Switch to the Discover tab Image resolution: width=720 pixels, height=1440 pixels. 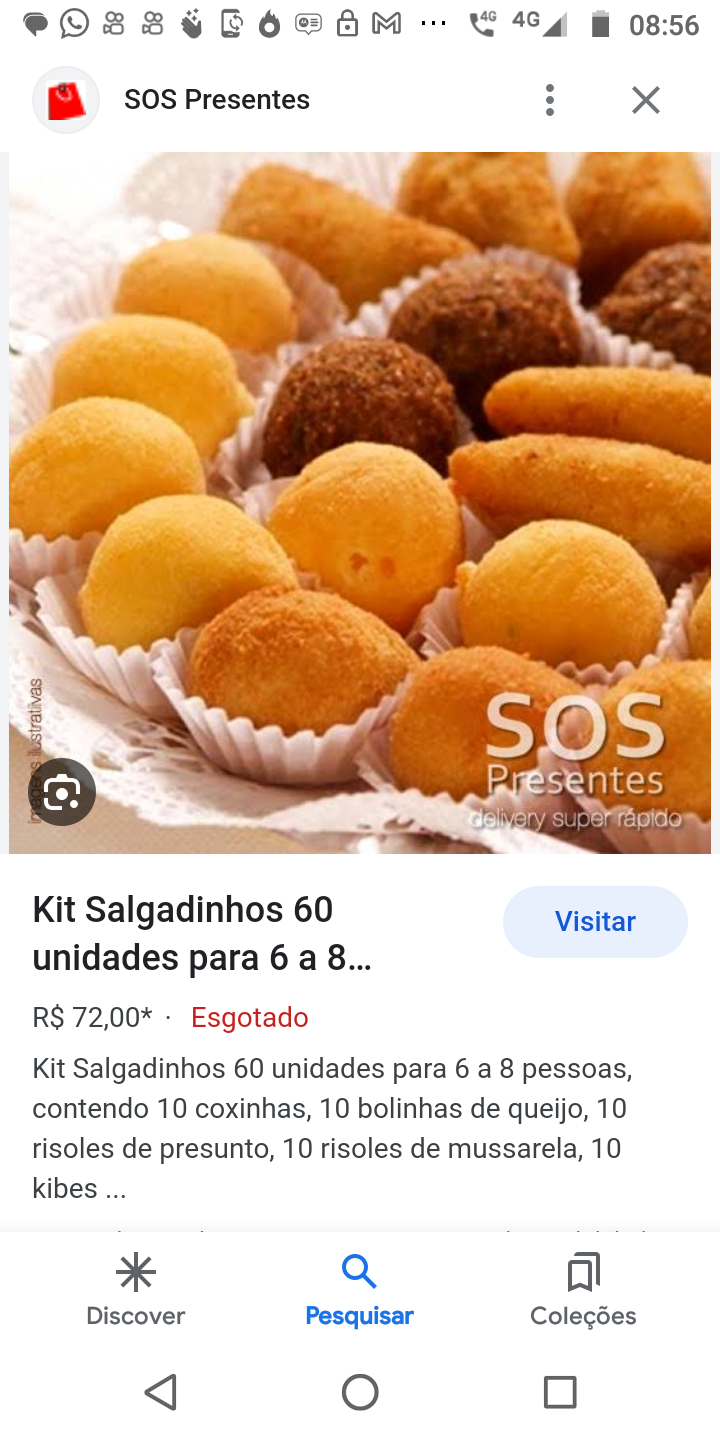pos(135,1288)
